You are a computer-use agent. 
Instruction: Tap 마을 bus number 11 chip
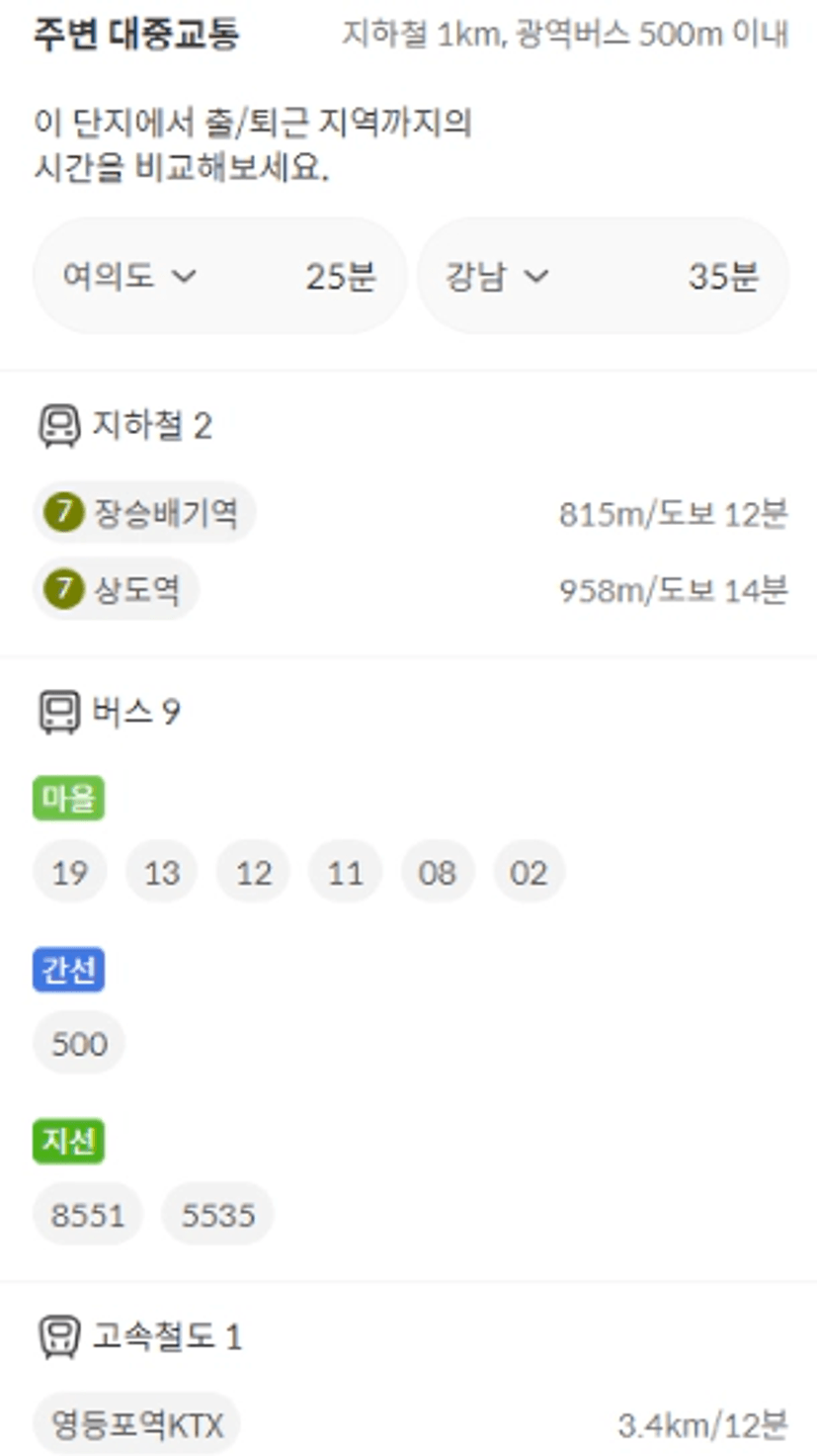click(345, 872)
